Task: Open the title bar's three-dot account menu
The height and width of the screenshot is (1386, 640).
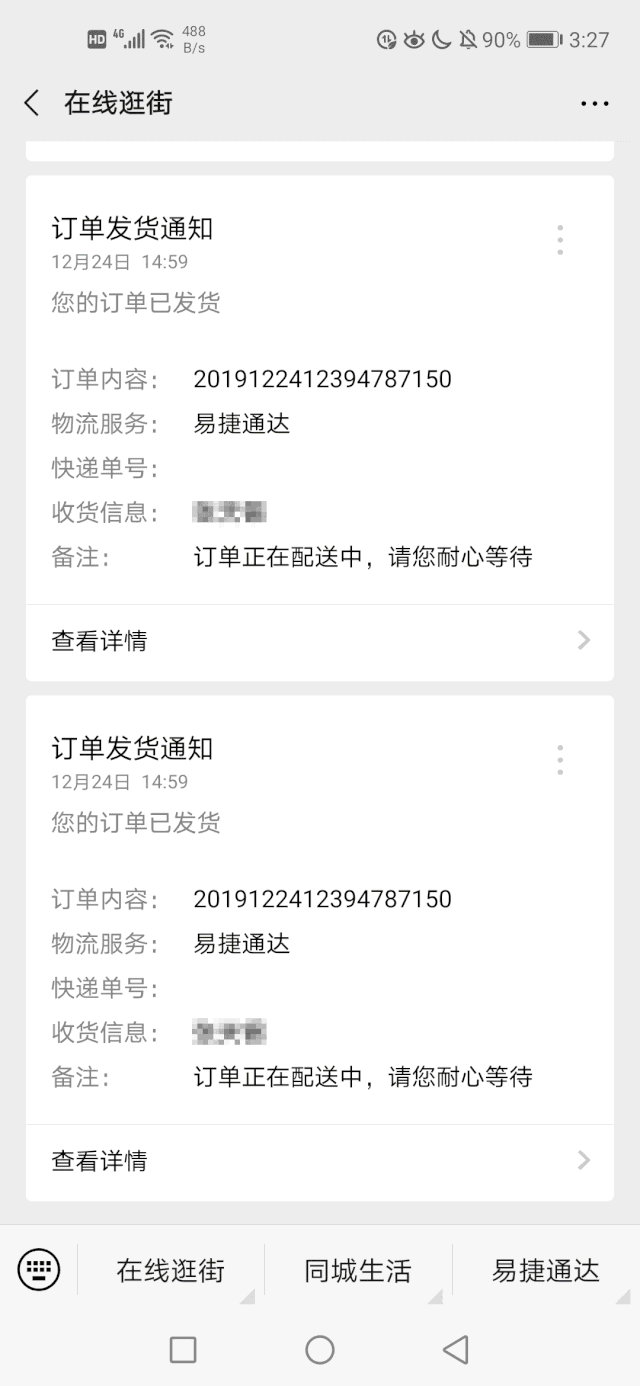Action: click(594, 103)
